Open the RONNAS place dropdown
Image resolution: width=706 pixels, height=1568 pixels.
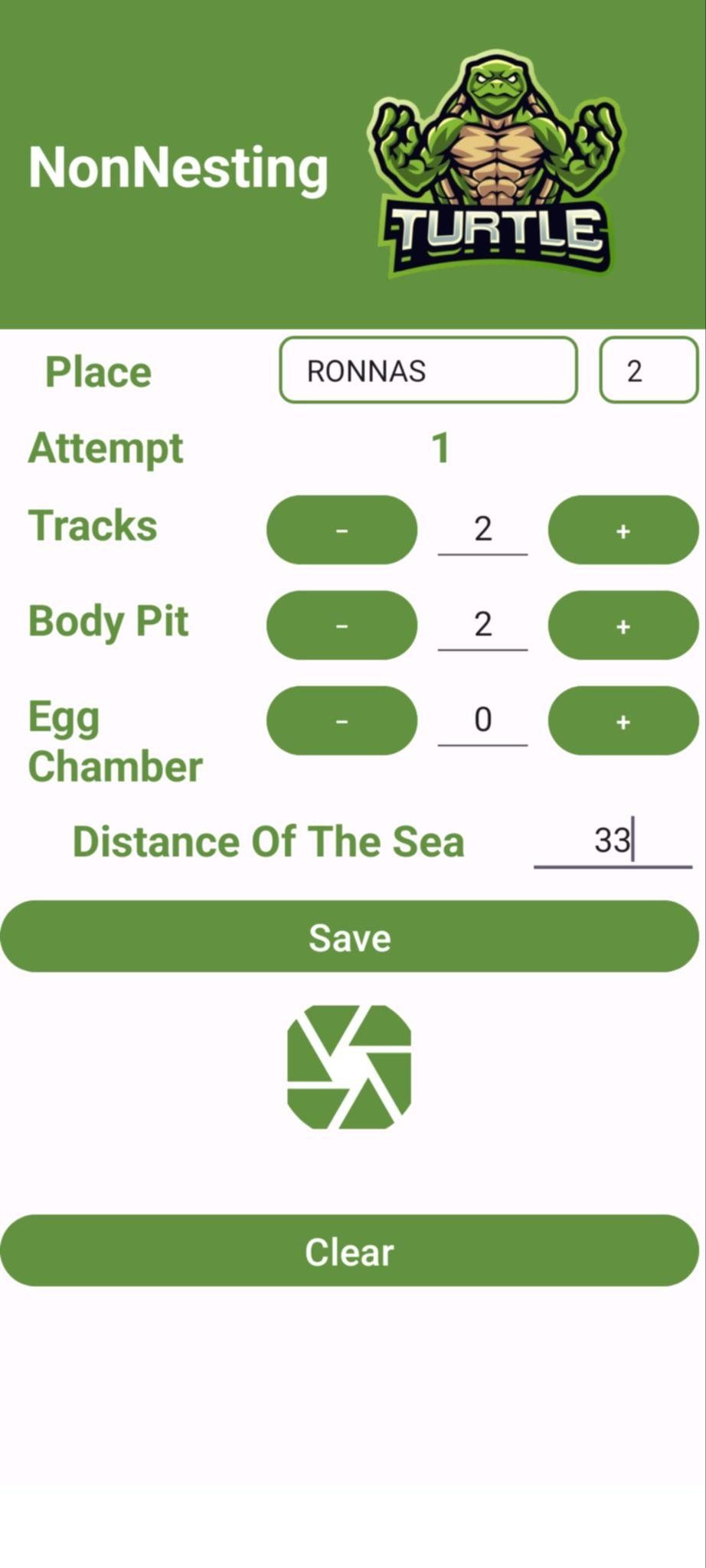[x=428, y=371]
